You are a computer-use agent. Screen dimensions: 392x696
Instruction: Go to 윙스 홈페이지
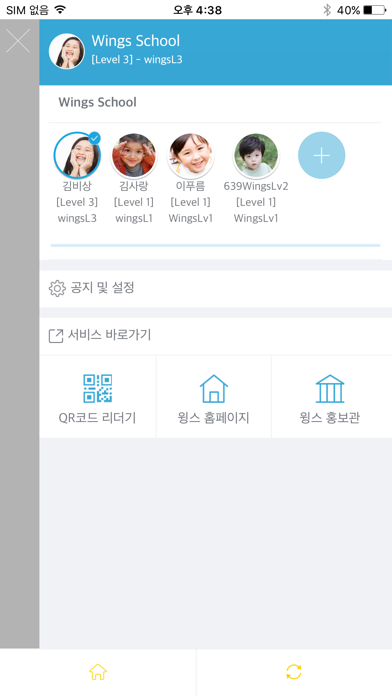(x=214, y=397)
